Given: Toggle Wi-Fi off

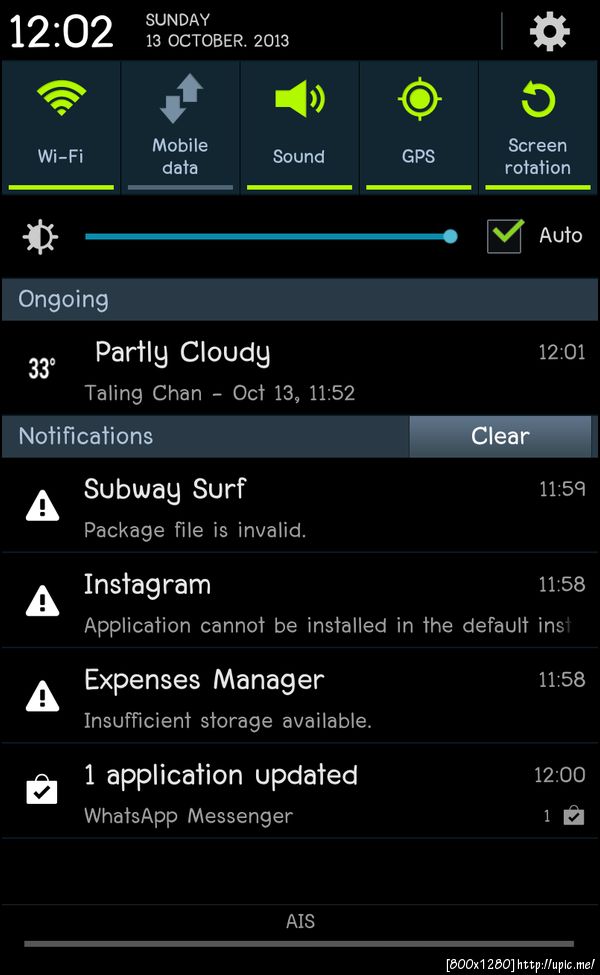Looking at the screenshot, I should (61, 125).
